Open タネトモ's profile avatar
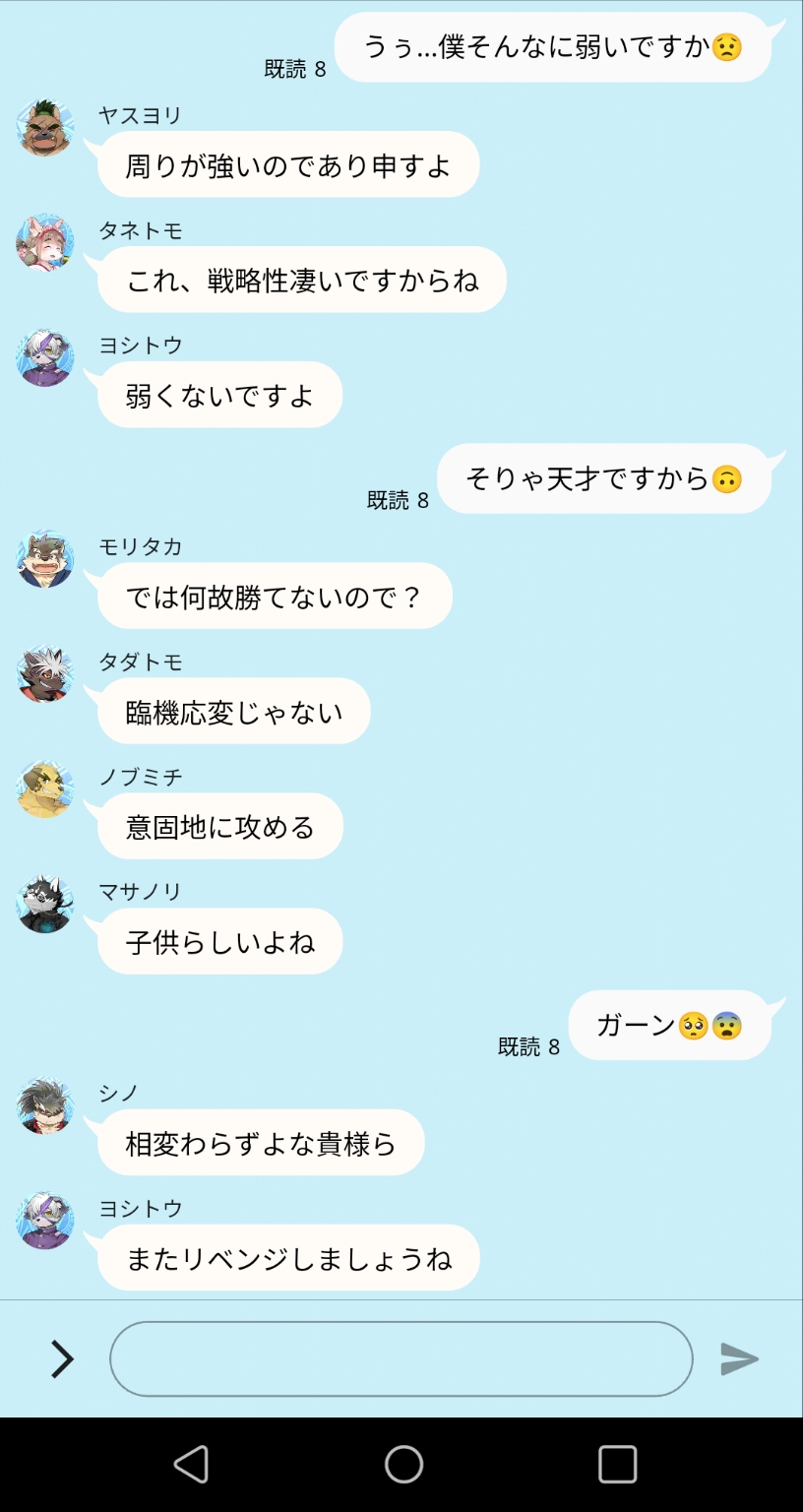The width and height of the screenshot is (803, 1512). point(45,243)
